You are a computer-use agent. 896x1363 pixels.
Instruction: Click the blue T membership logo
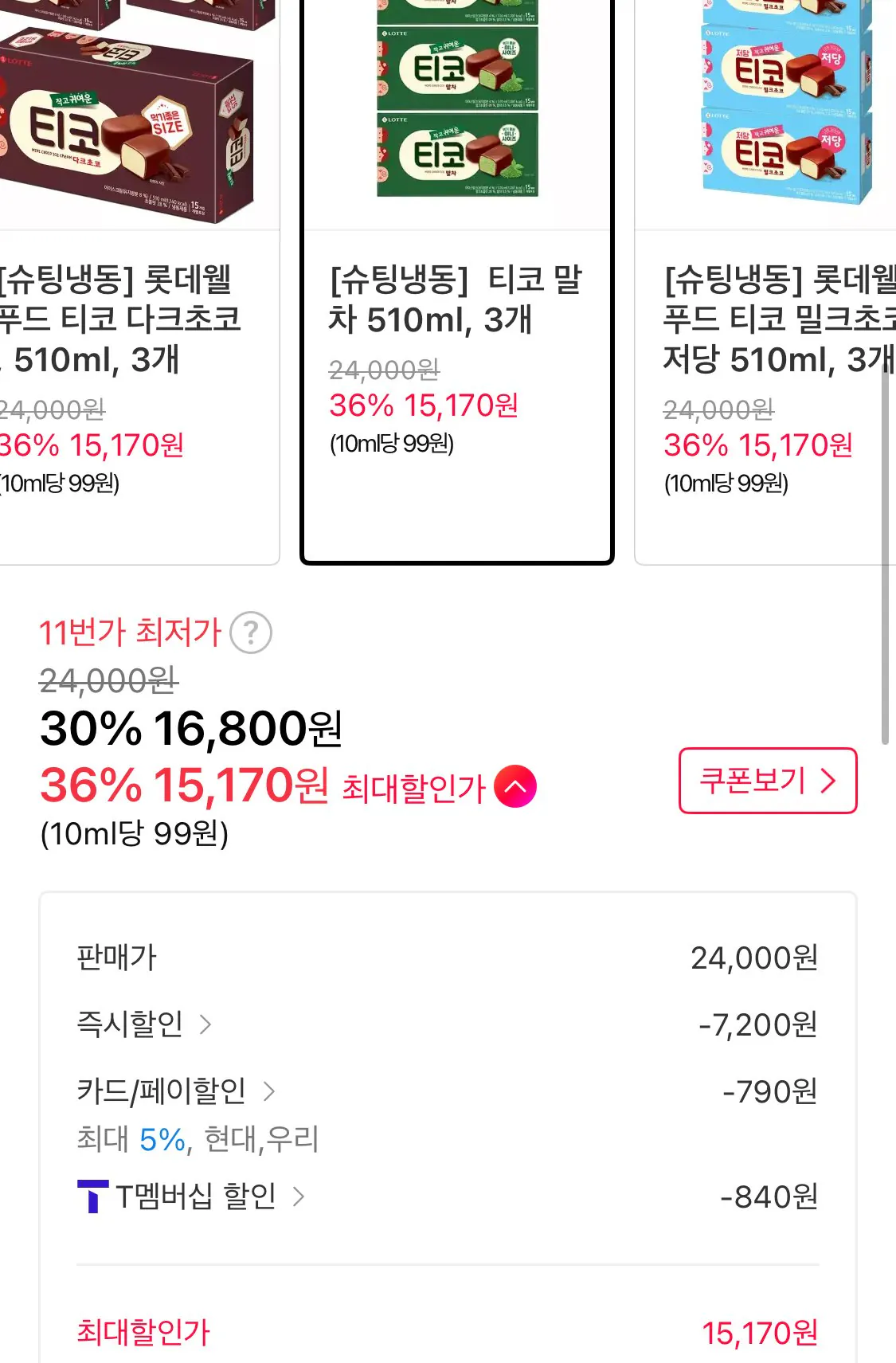(x=92, y=1195)
